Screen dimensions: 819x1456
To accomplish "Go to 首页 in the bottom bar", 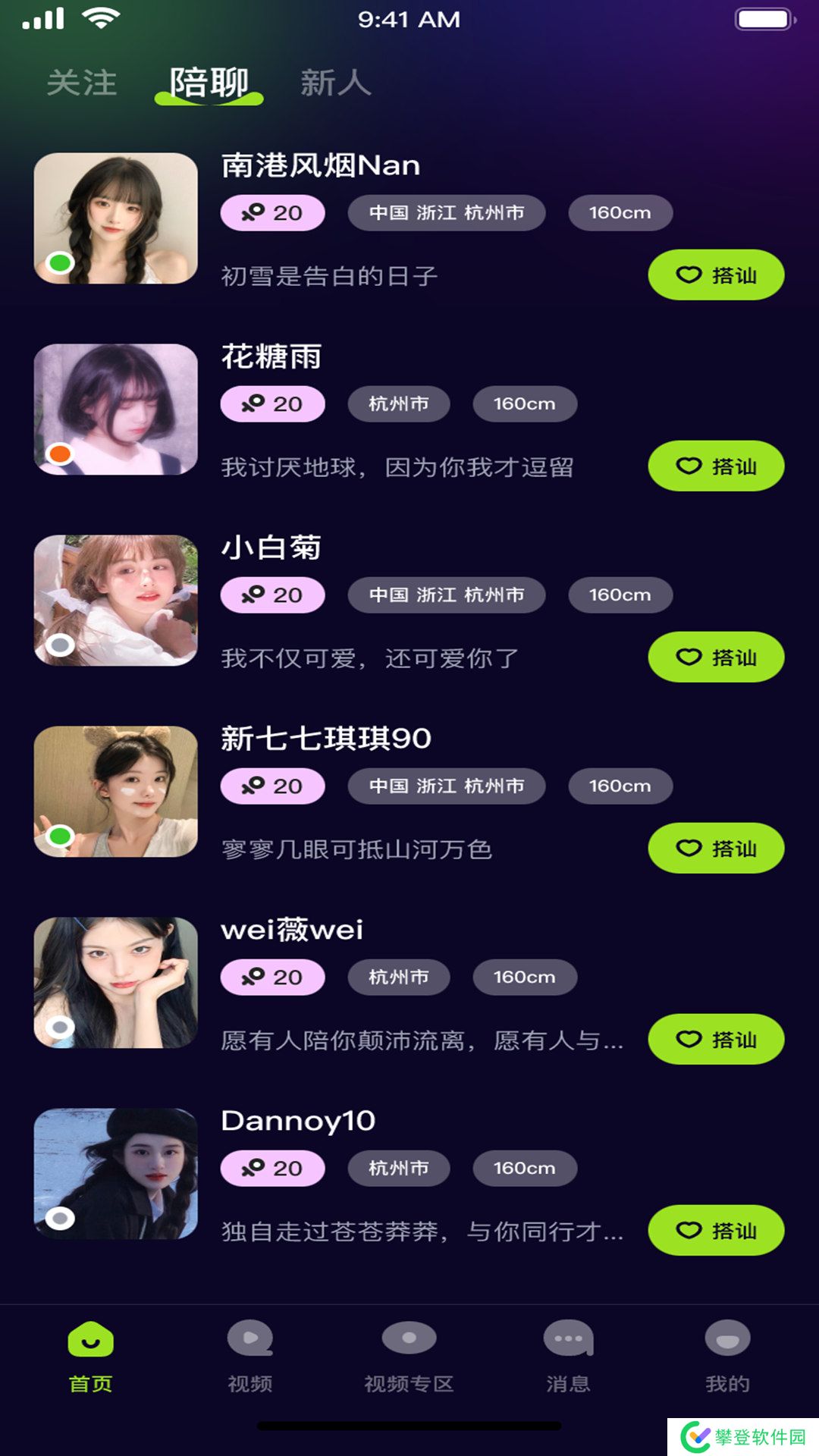I will (91, 1357).
